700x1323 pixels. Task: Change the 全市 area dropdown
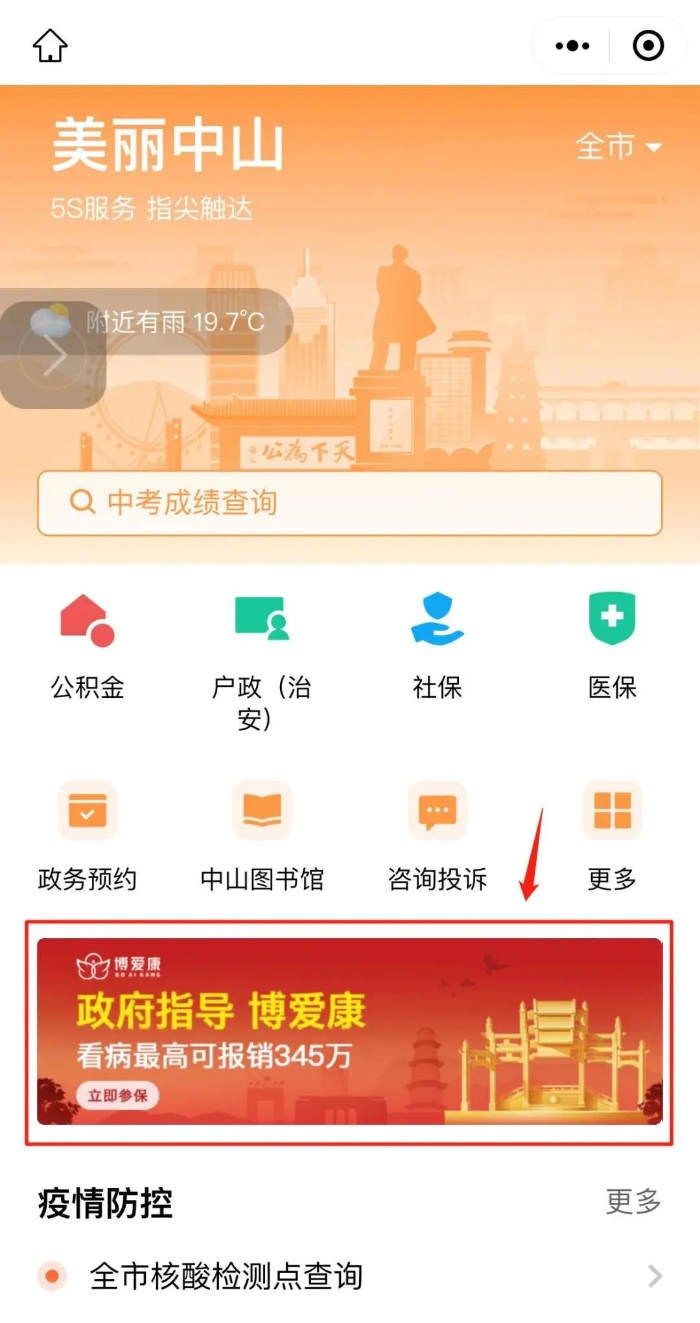[618, 147]
